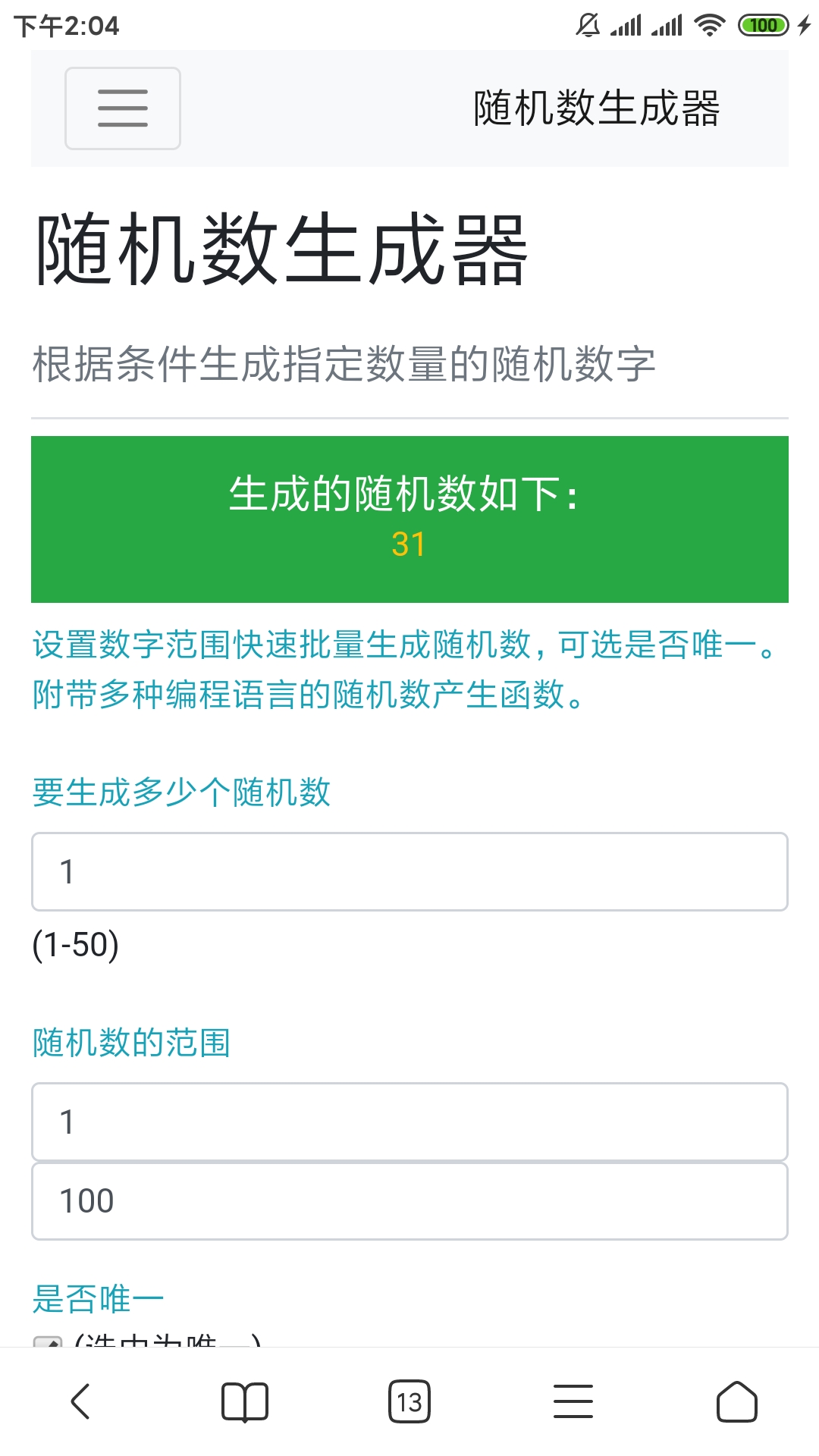Go to the browser home page

(737, 1401)
